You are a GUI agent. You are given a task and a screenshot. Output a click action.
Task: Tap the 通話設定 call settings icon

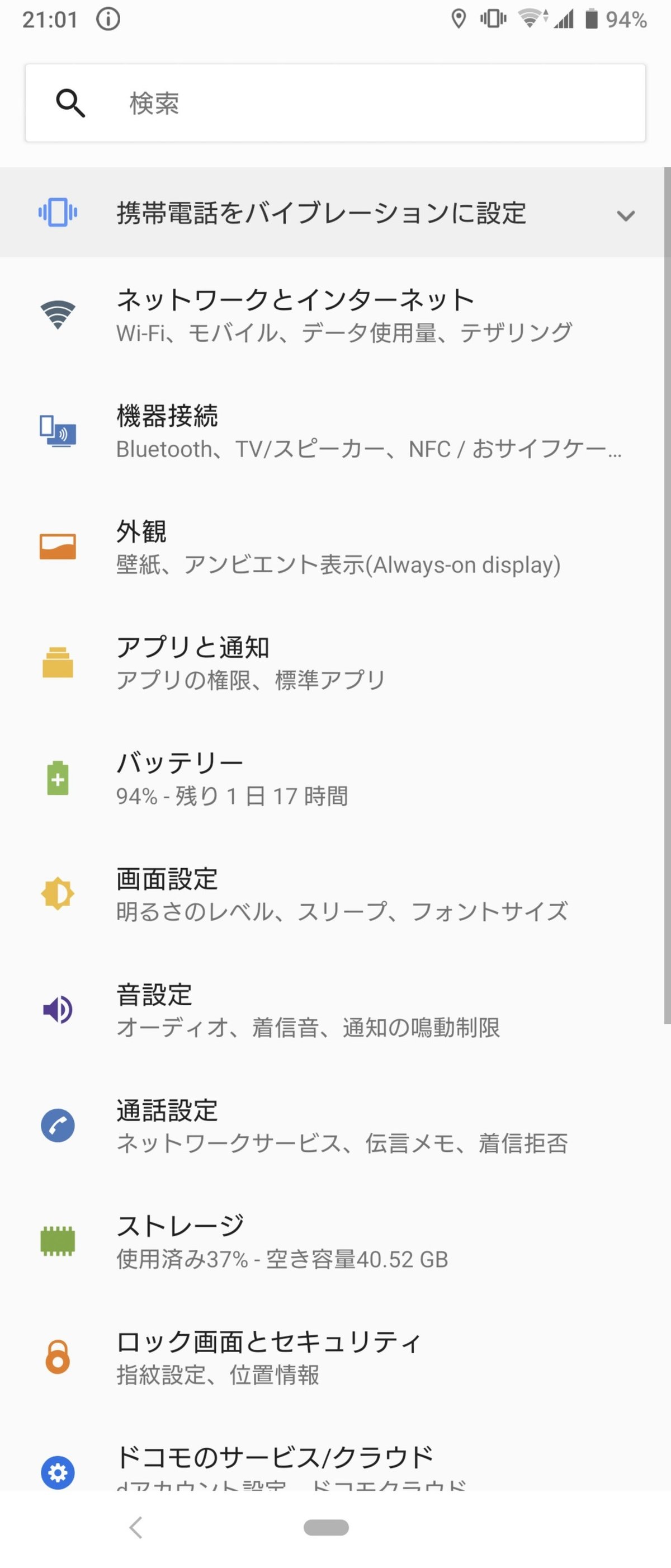coord(58,1125)
